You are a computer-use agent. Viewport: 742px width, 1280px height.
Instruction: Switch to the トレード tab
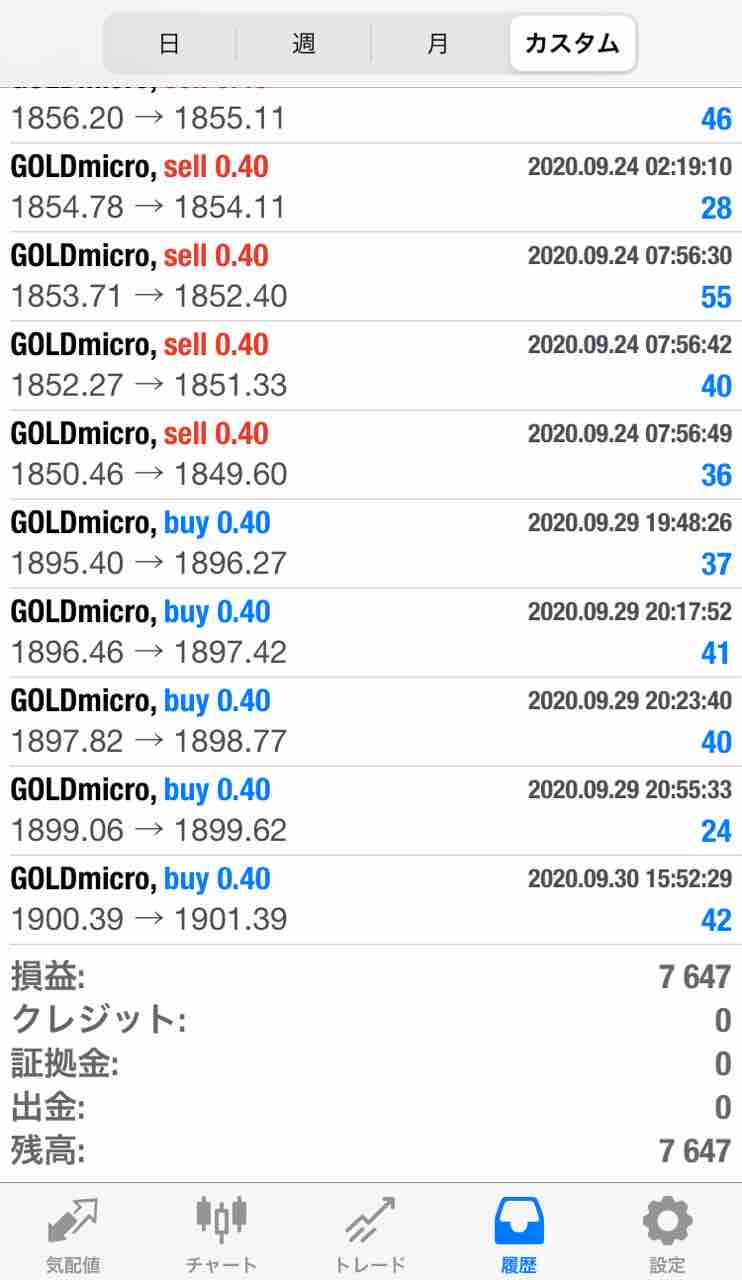click(x=370, y=1232)
